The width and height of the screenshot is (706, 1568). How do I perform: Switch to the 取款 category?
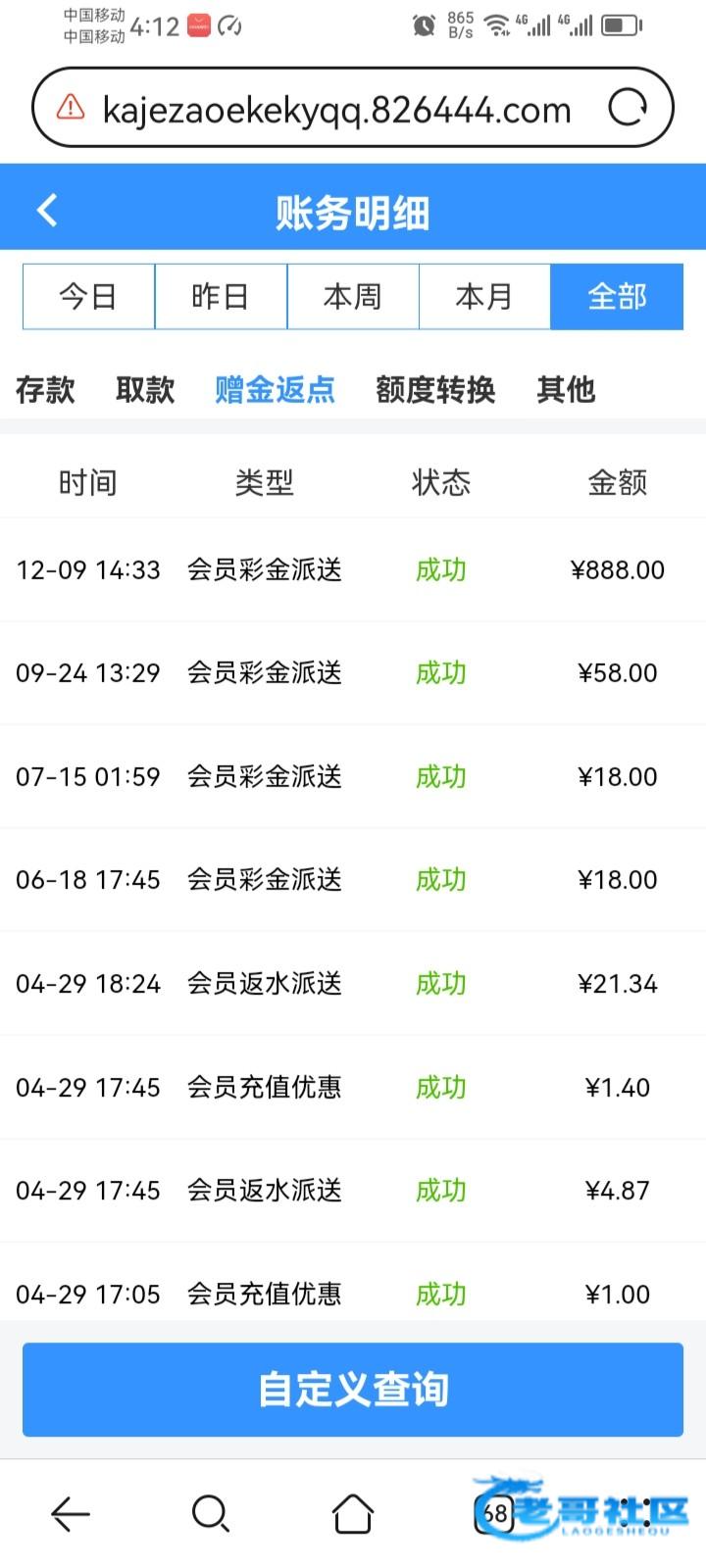point(145,390)
